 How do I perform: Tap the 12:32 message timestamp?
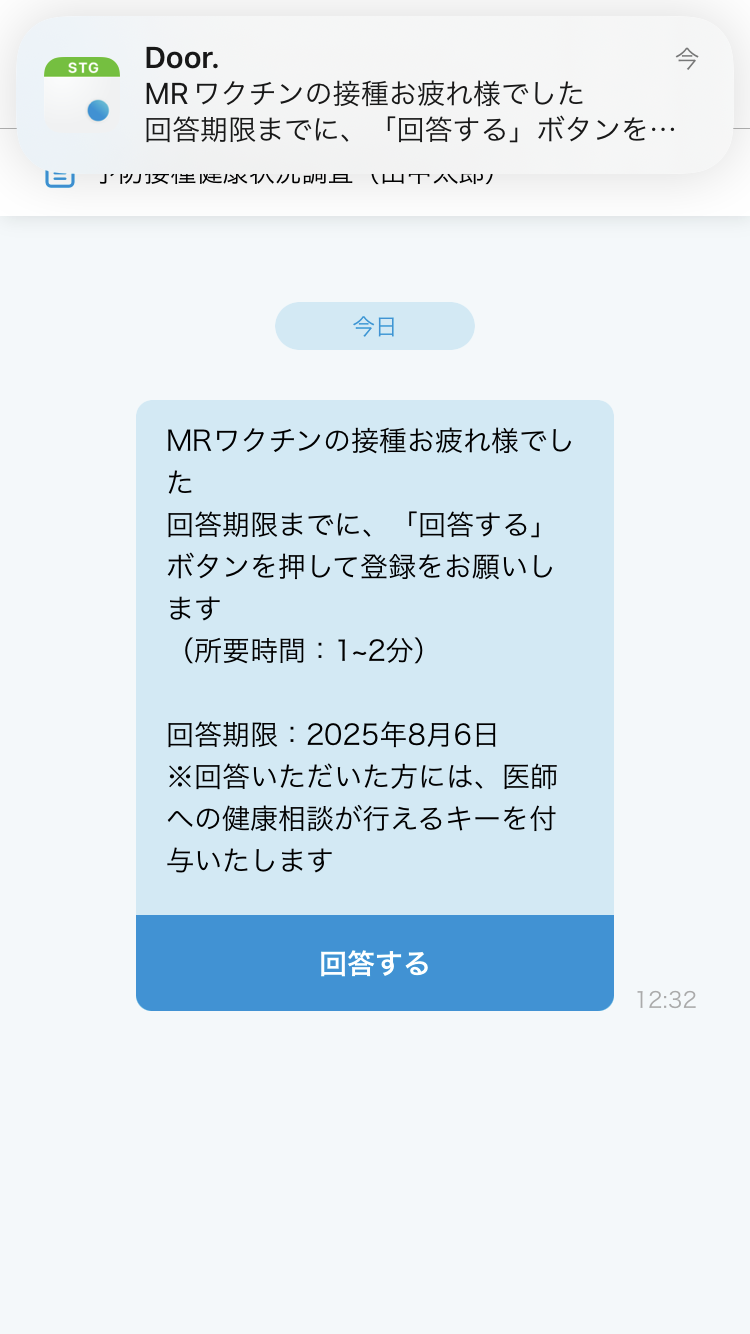pyautogui.click(x=665, y=999)
